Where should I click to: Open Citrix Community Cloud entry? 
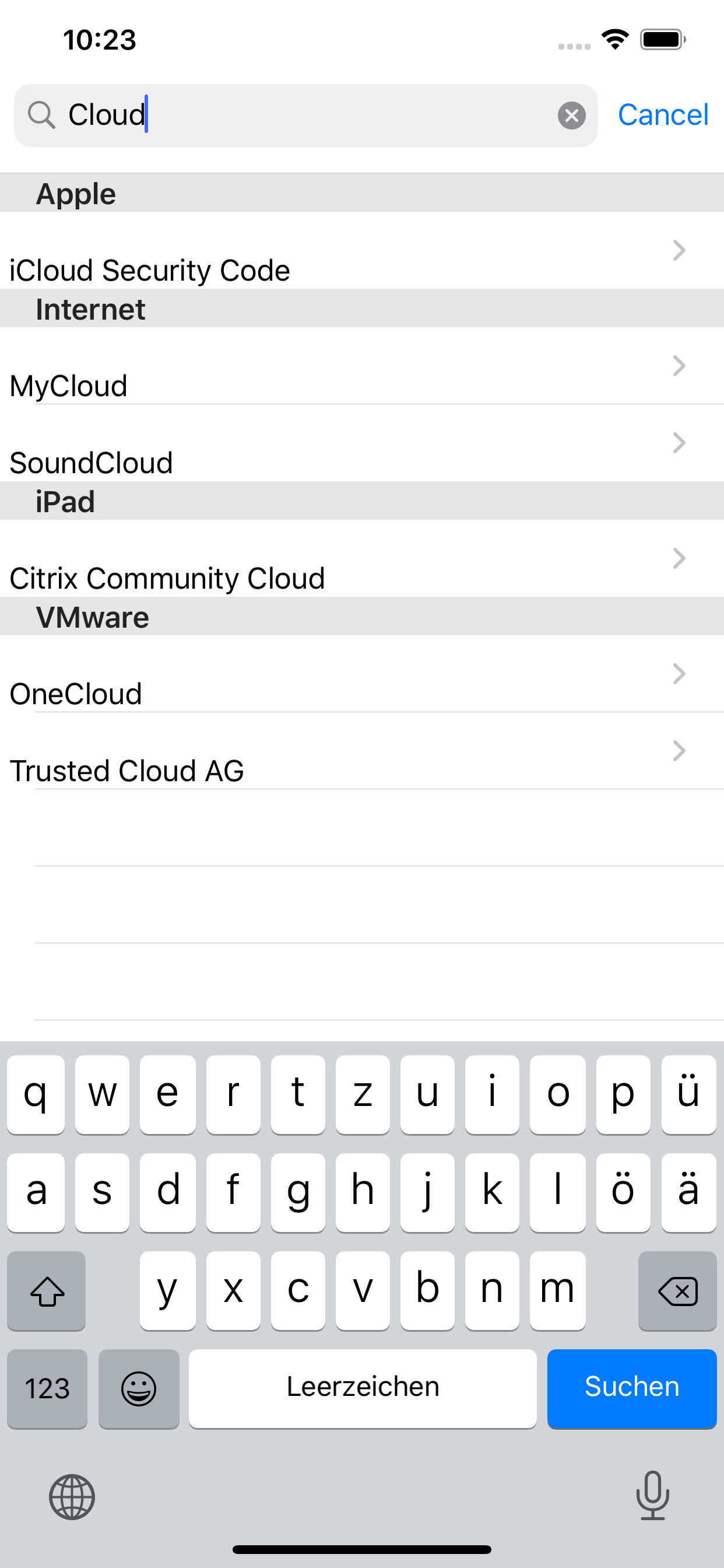tap(362, 558)
